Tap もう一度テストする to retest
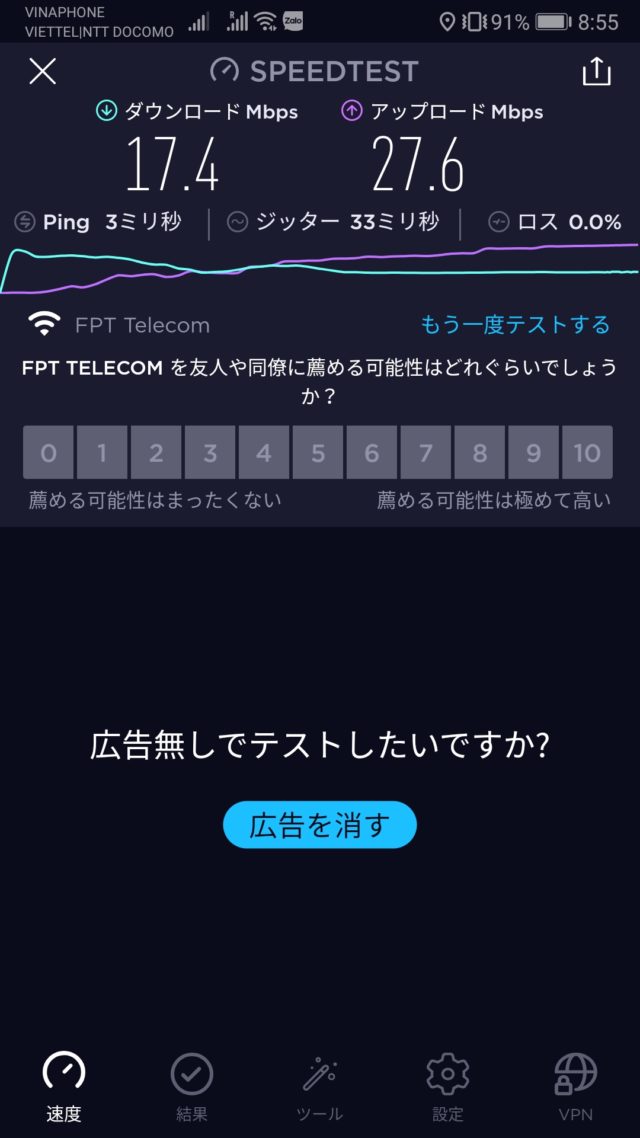Screen dimensions: 640x1138 coord(515,324)
